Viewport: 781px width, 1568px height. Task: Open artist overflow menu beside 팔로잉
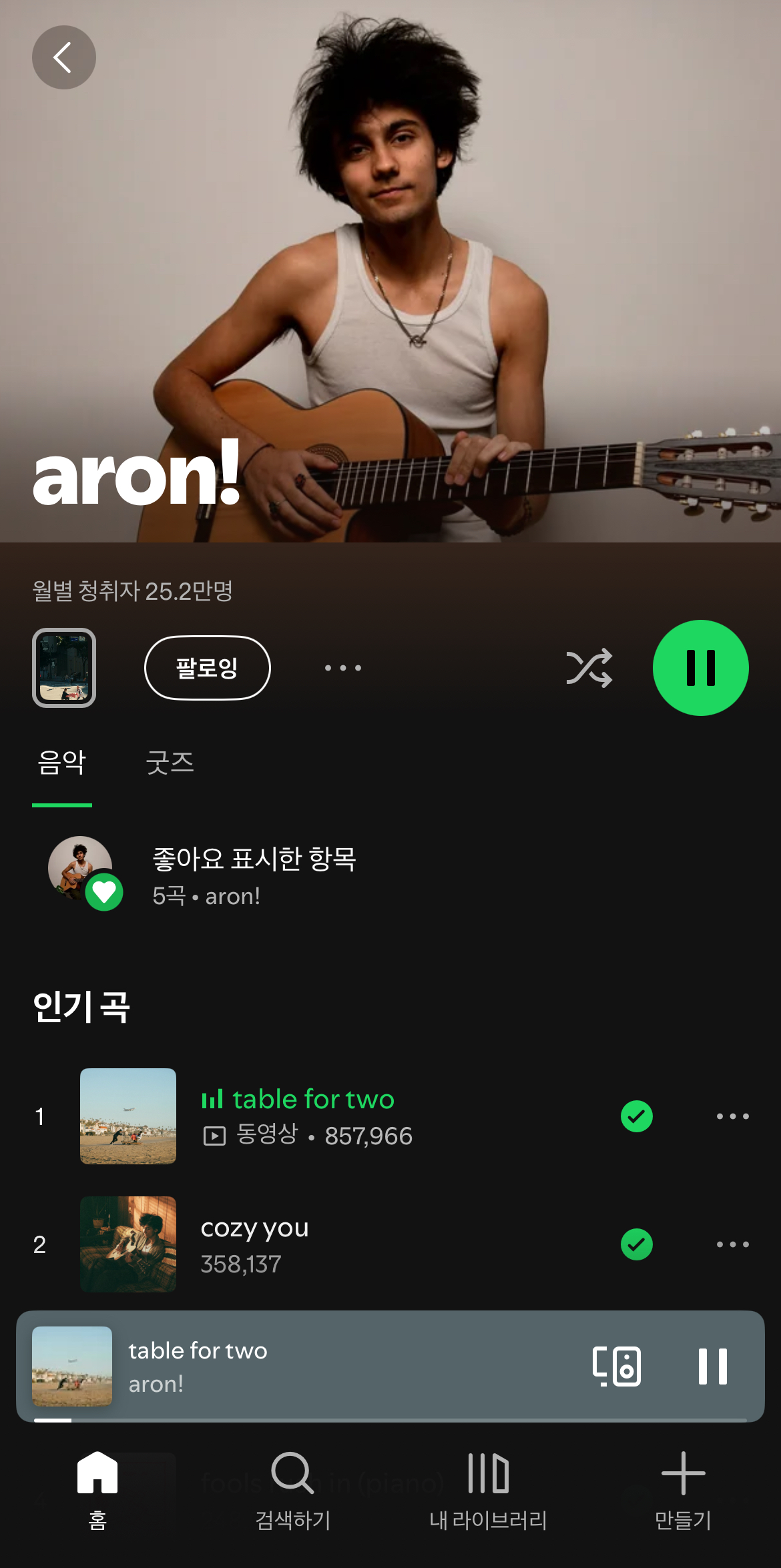(343, 668)
